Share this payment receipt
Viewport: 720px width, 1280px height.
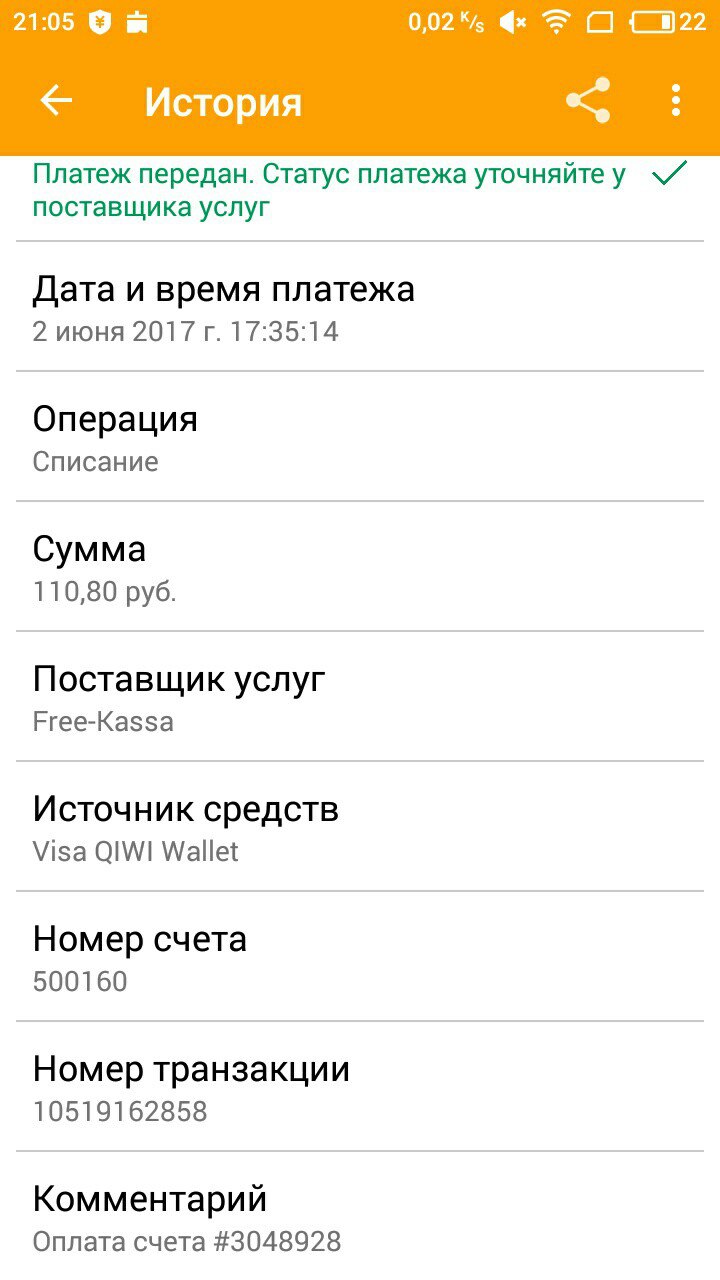(x=588, y=100)
